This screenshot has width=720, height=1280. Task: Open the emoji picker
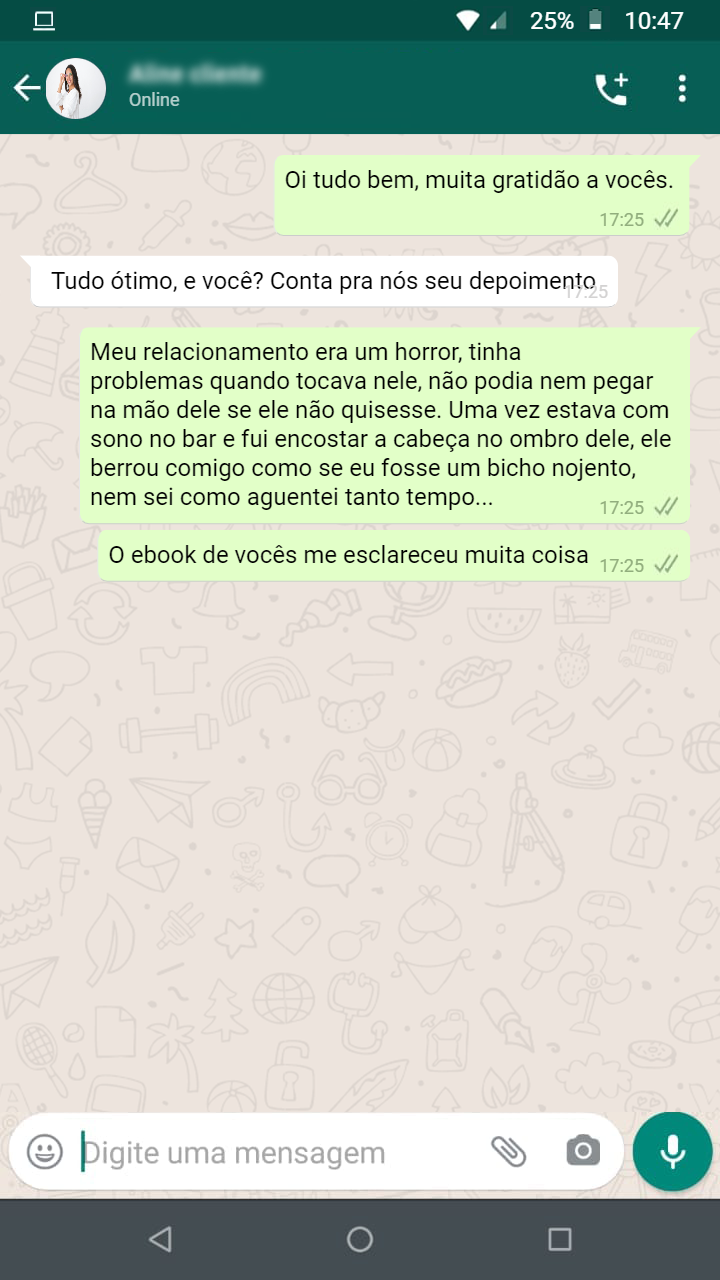coord(45,1152)
